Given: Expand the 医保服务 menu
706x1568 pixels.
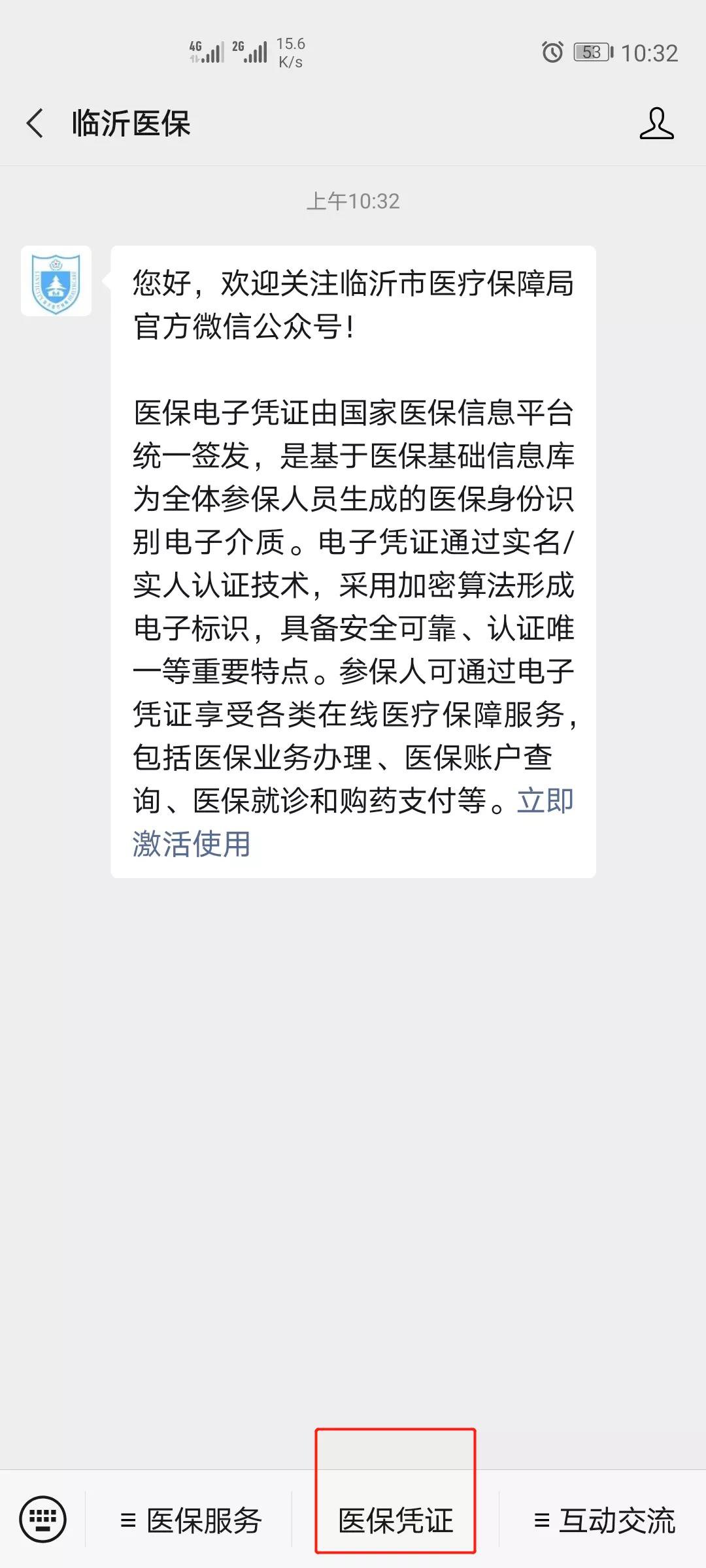Looking at the screenshot, I should pyautogui.click(x=191, y=1520).
